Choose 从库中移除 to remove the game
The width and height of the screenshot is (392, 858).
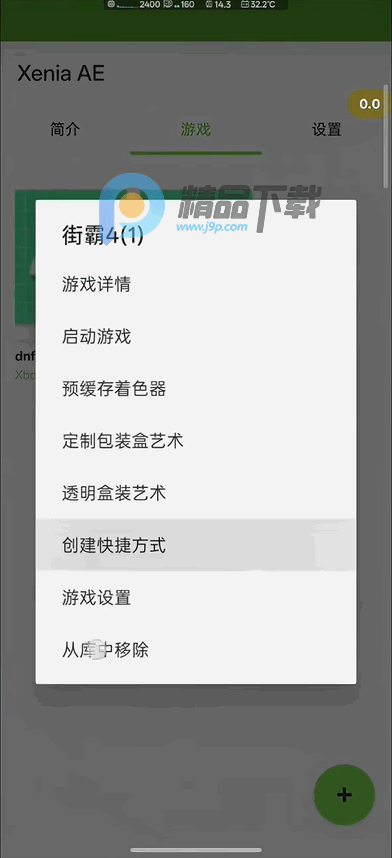point(195,650)
